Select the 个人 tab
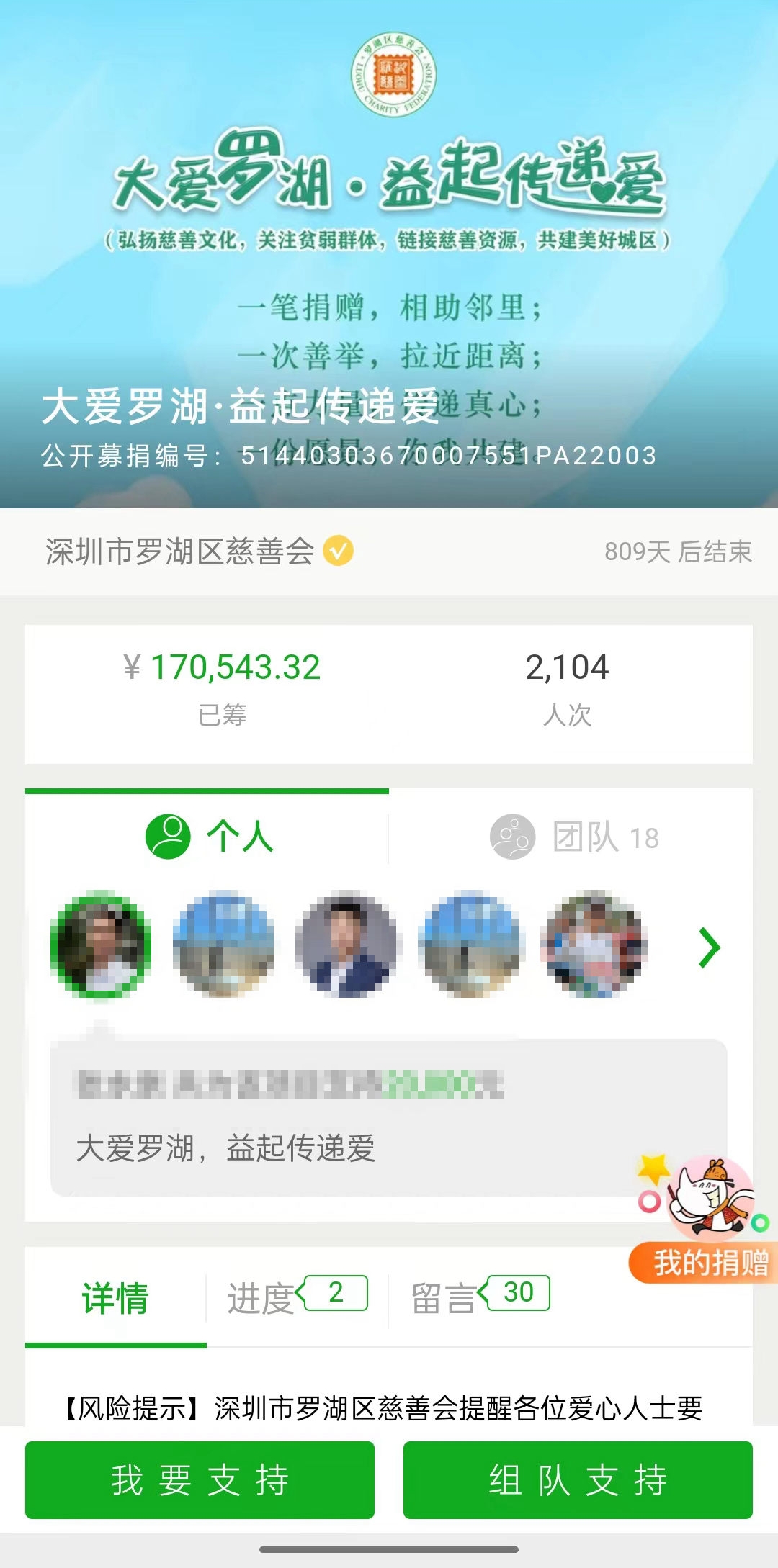The height and width of the screenshot is (1568, 778). tap(209, 837)
